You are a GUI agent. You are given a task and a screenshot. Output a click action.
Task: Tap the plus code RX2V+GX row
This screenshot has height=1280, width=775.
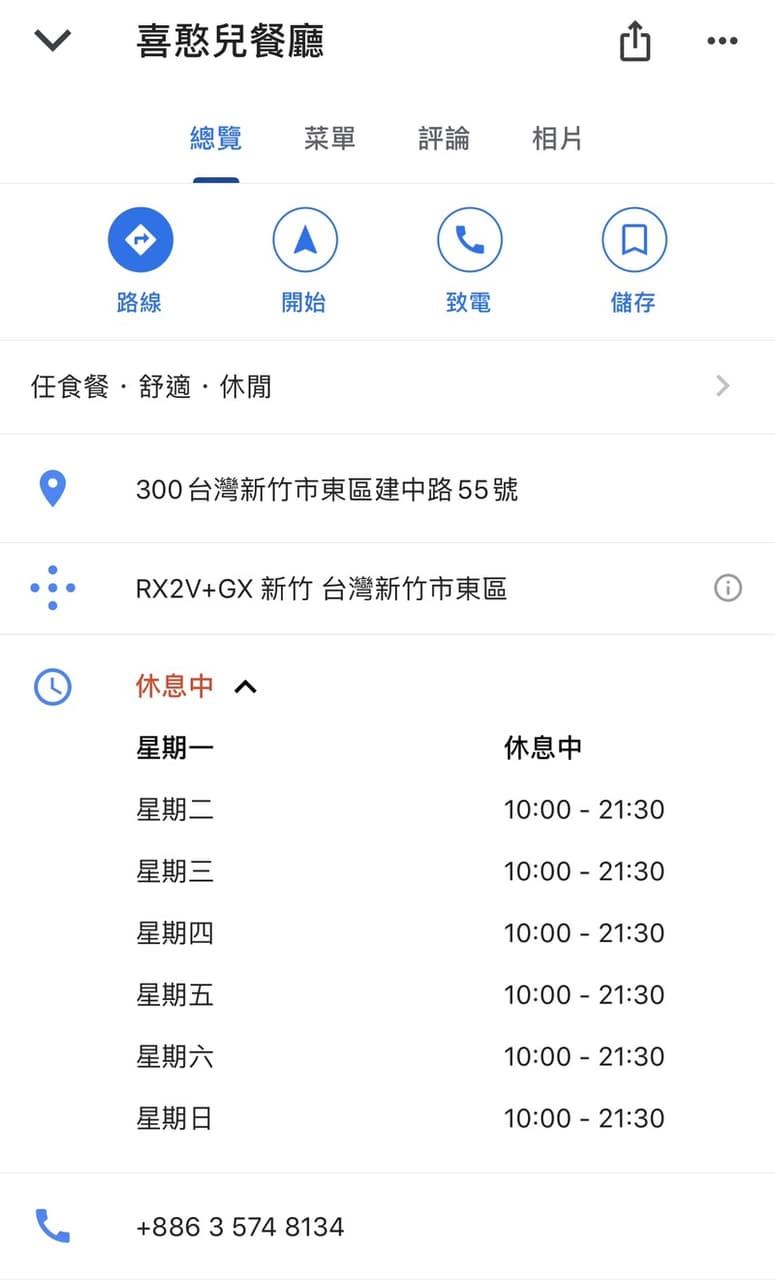pos(387,589)
